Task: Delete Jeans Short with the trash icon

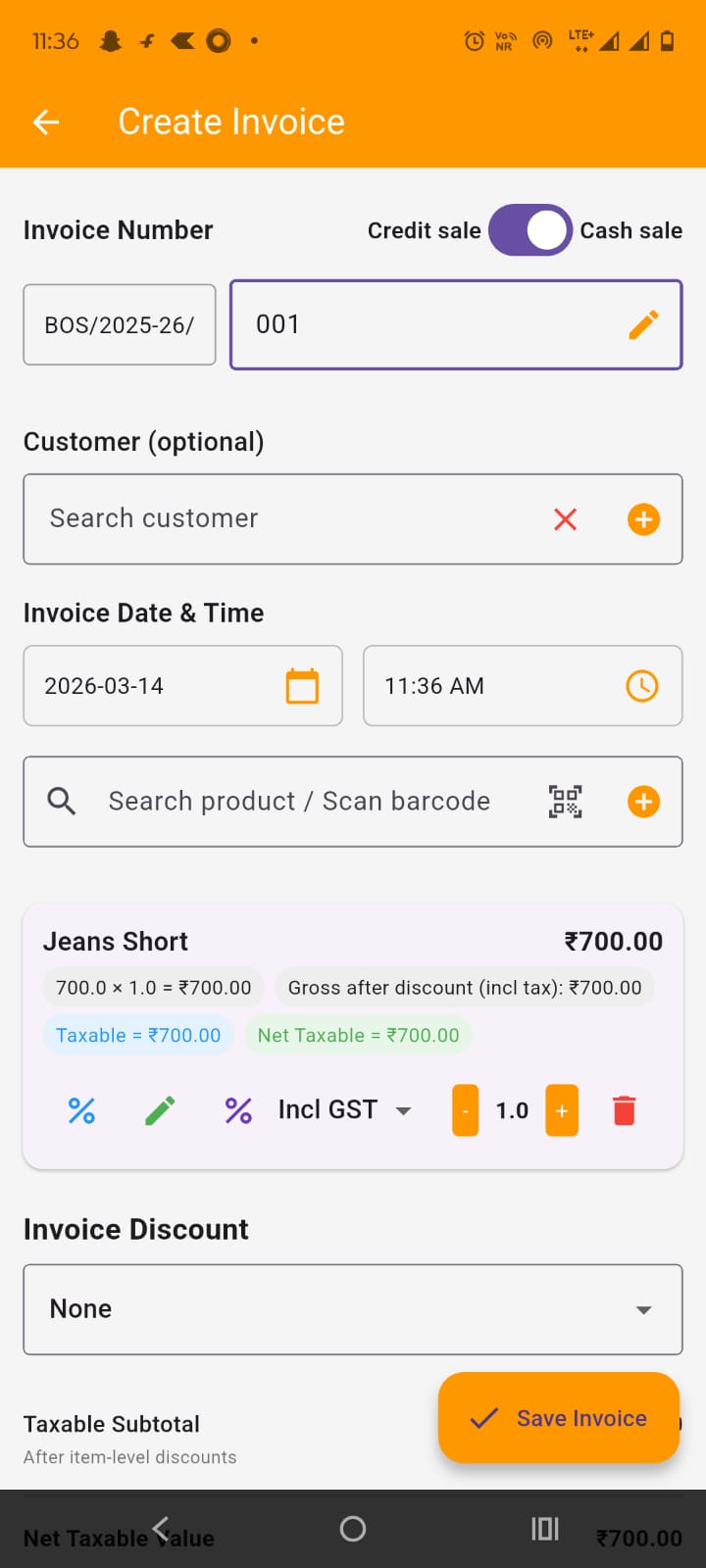Action: click(625, 1109)
